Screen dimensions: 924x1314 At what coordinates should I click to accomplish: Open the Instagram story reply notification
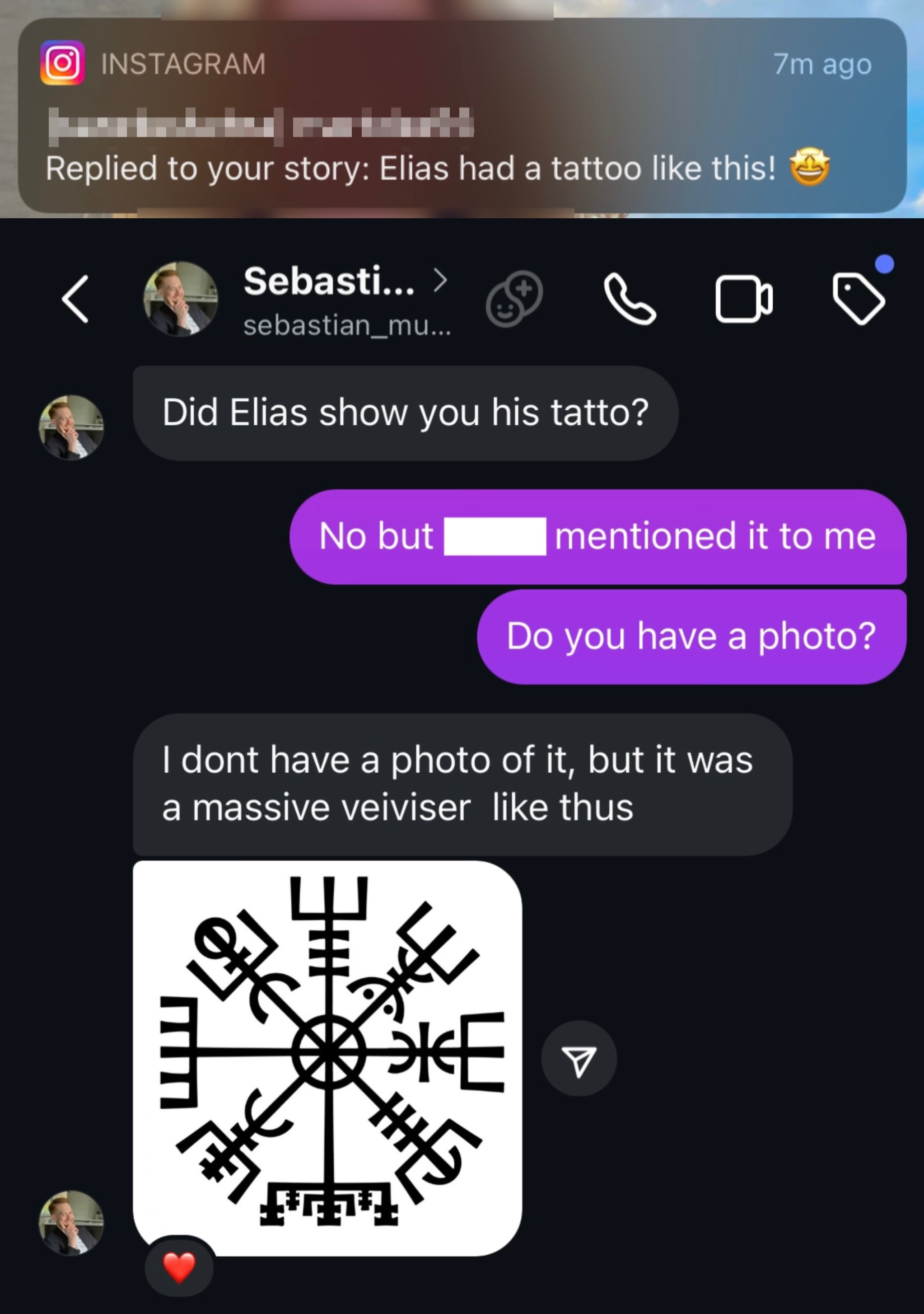click(462, 116)
